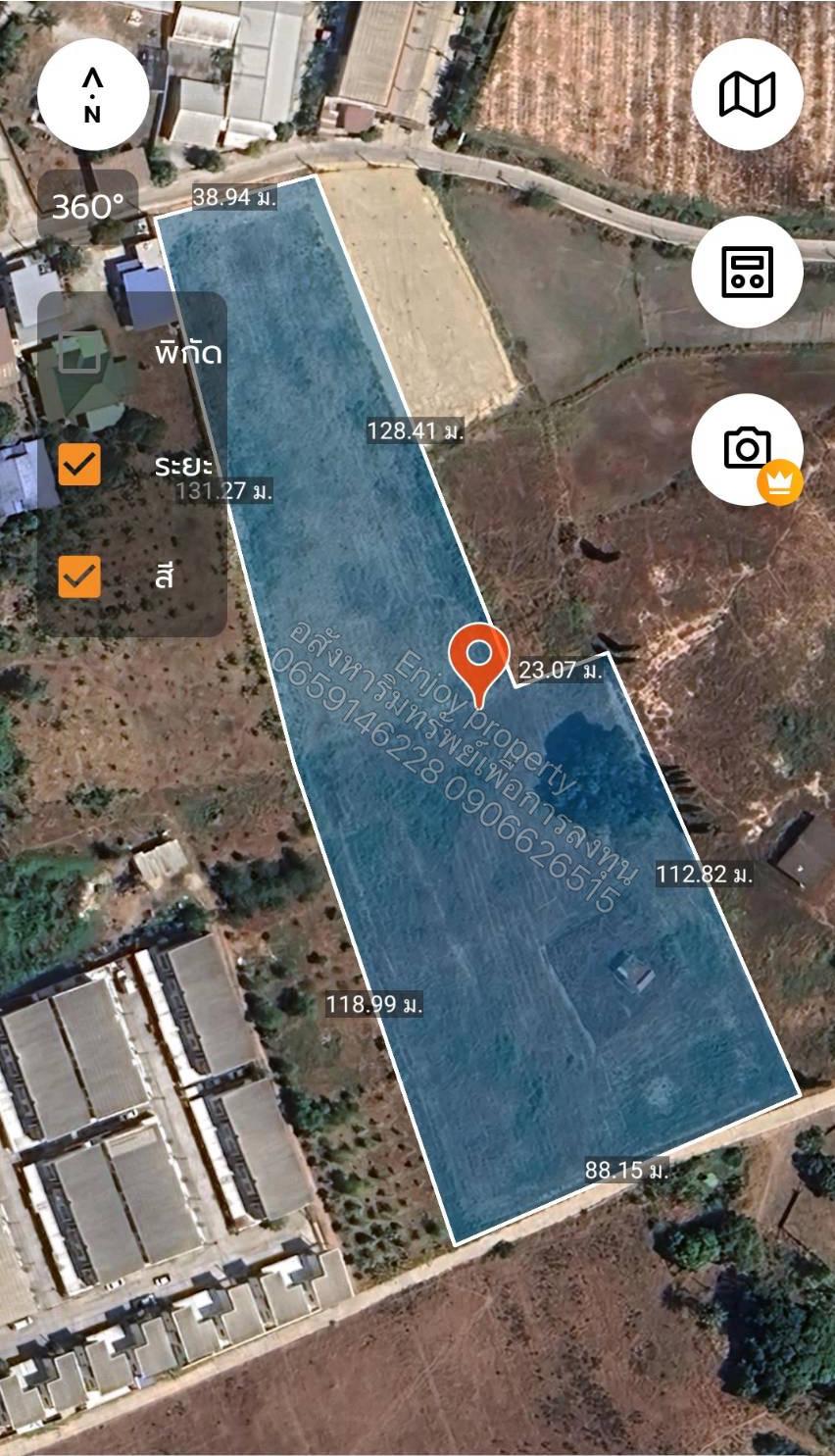Open the 360° view
This screenshot has width=835, height=1456.
point(87,207)
